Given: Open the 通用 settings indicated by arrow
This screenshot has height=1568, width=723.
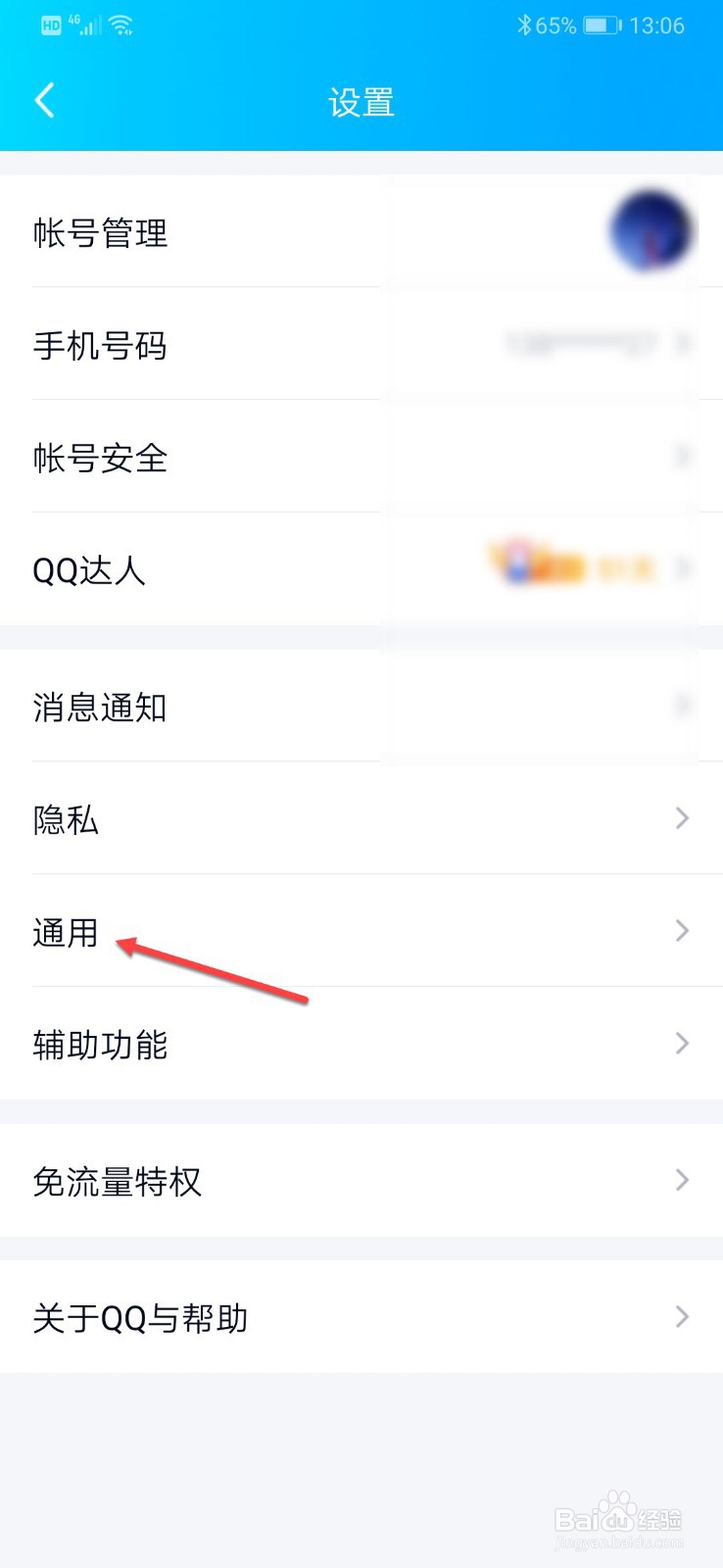Looking at the screenshot, I should click(x=65, y=931).
